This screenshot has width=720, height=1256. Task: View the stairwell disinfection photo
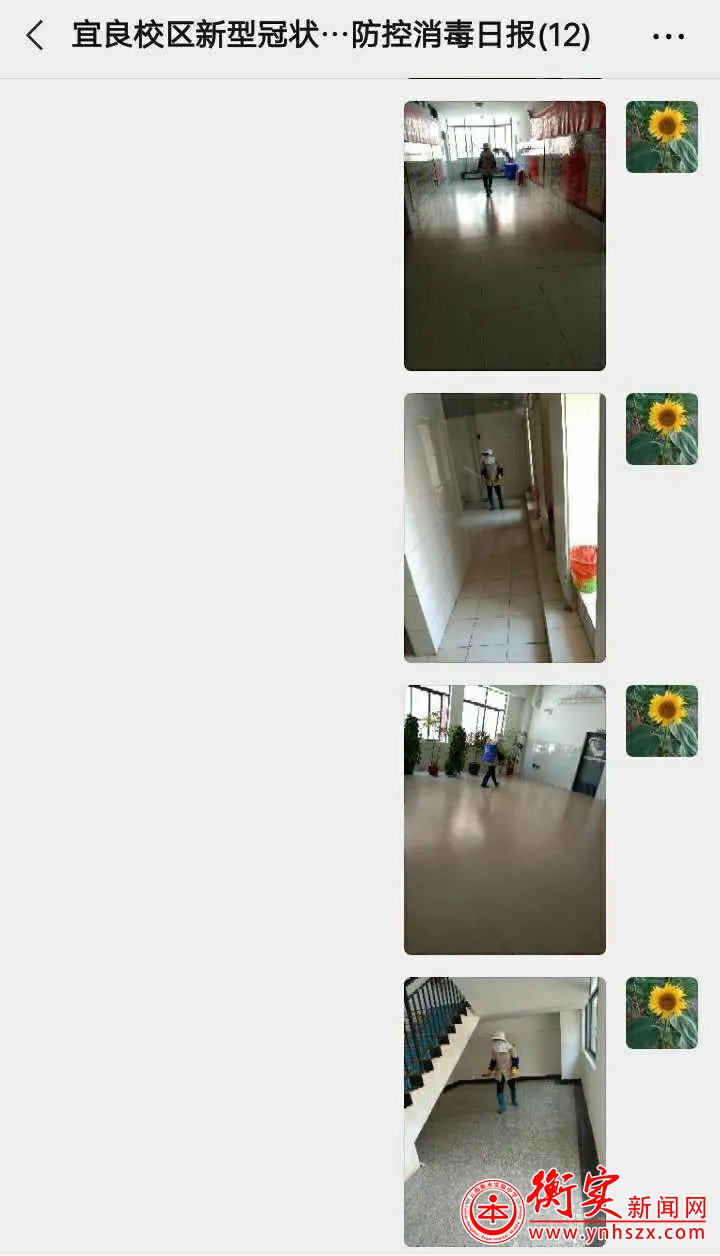pyautogui.click(x=505, y=1110)
